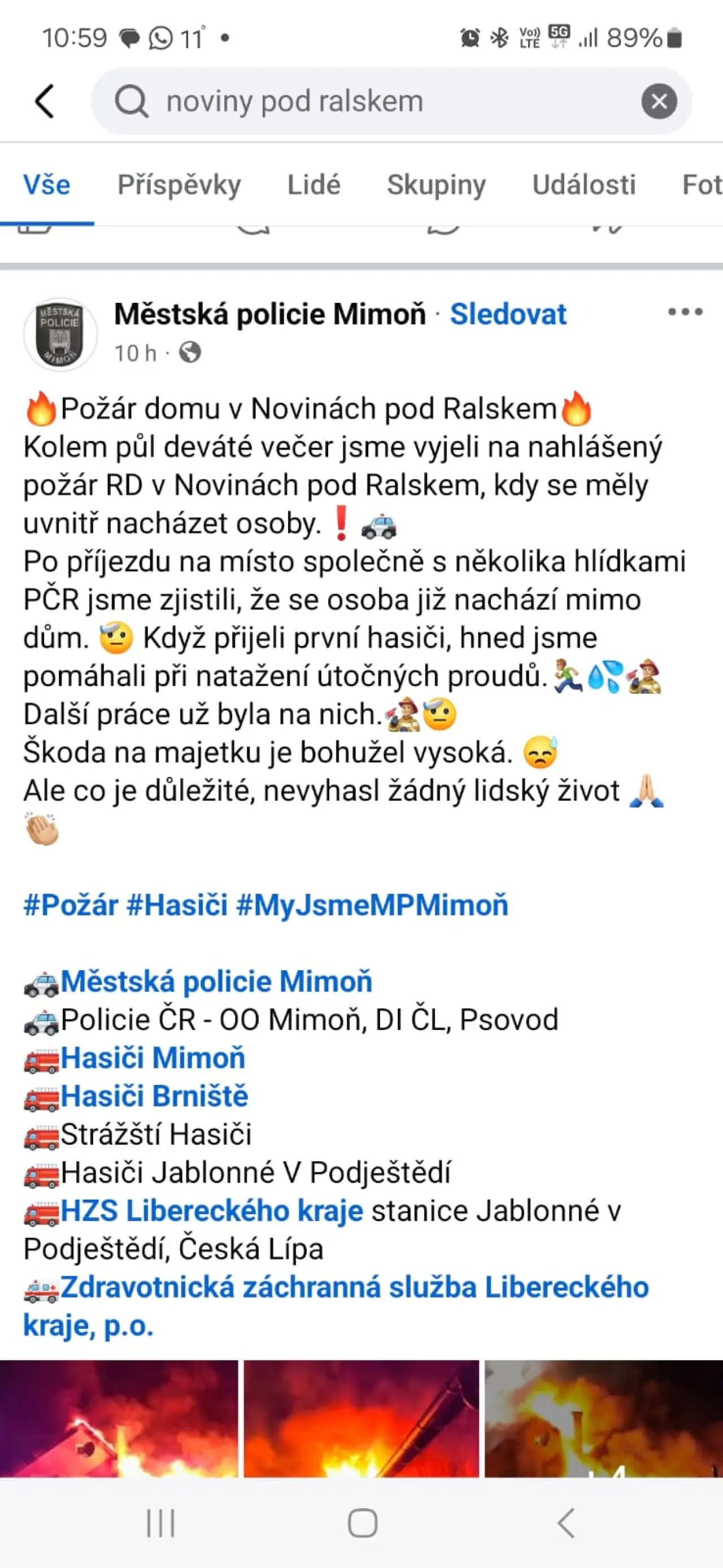Open Zdravotnická záchranná služba Libereckého kraje link
The height and width of the screenshot is (1568, 723).
(353, 1287)
